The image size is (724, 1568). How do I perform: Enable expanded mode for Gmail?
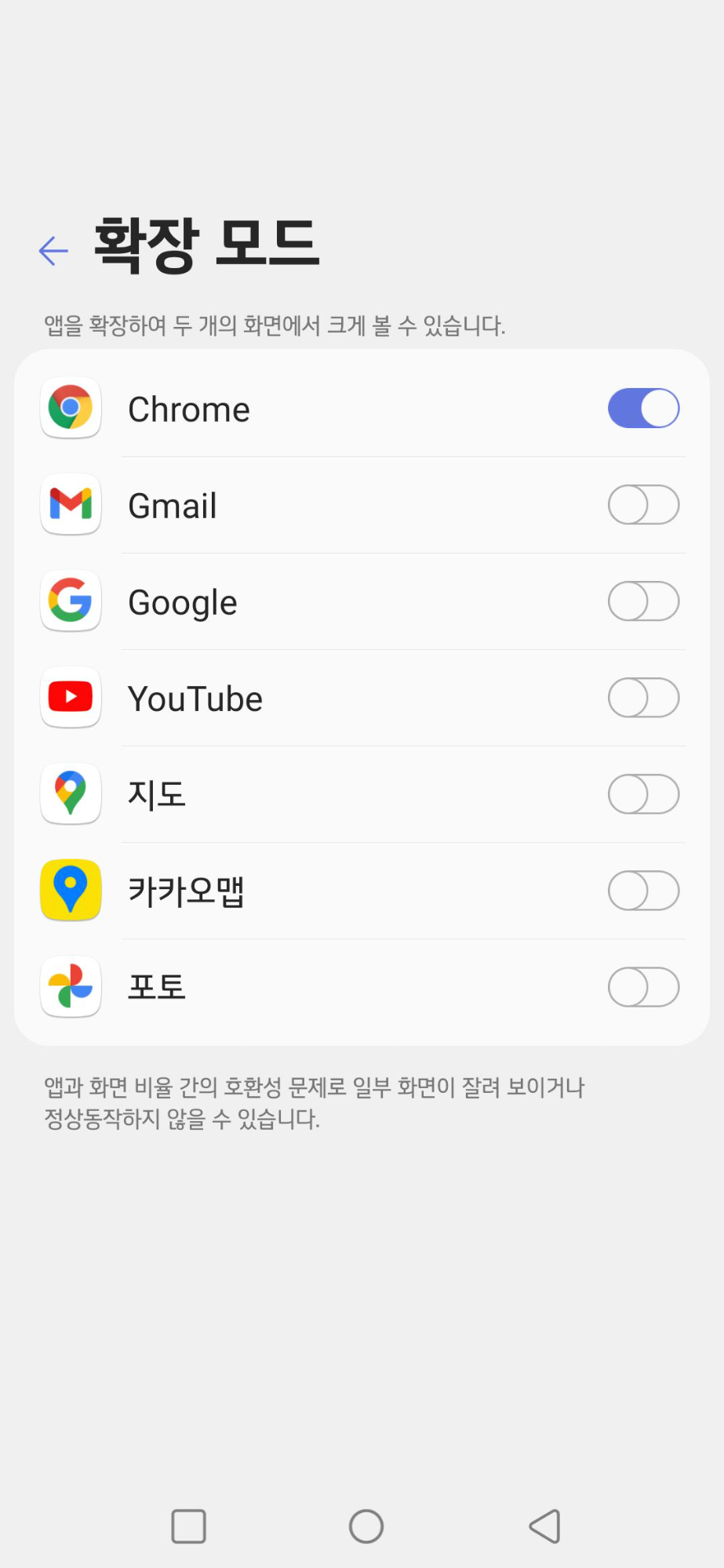(x=643, y=505)
